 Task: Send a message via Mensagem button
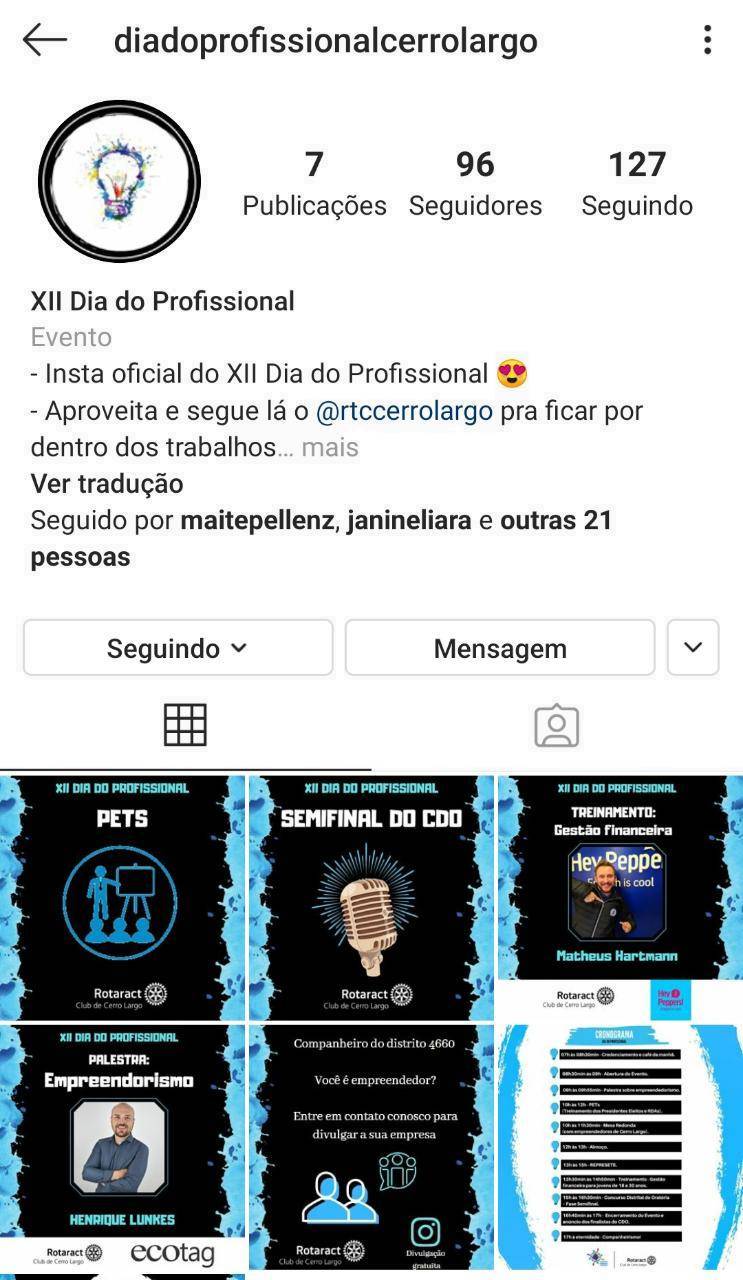coord(500,648)
